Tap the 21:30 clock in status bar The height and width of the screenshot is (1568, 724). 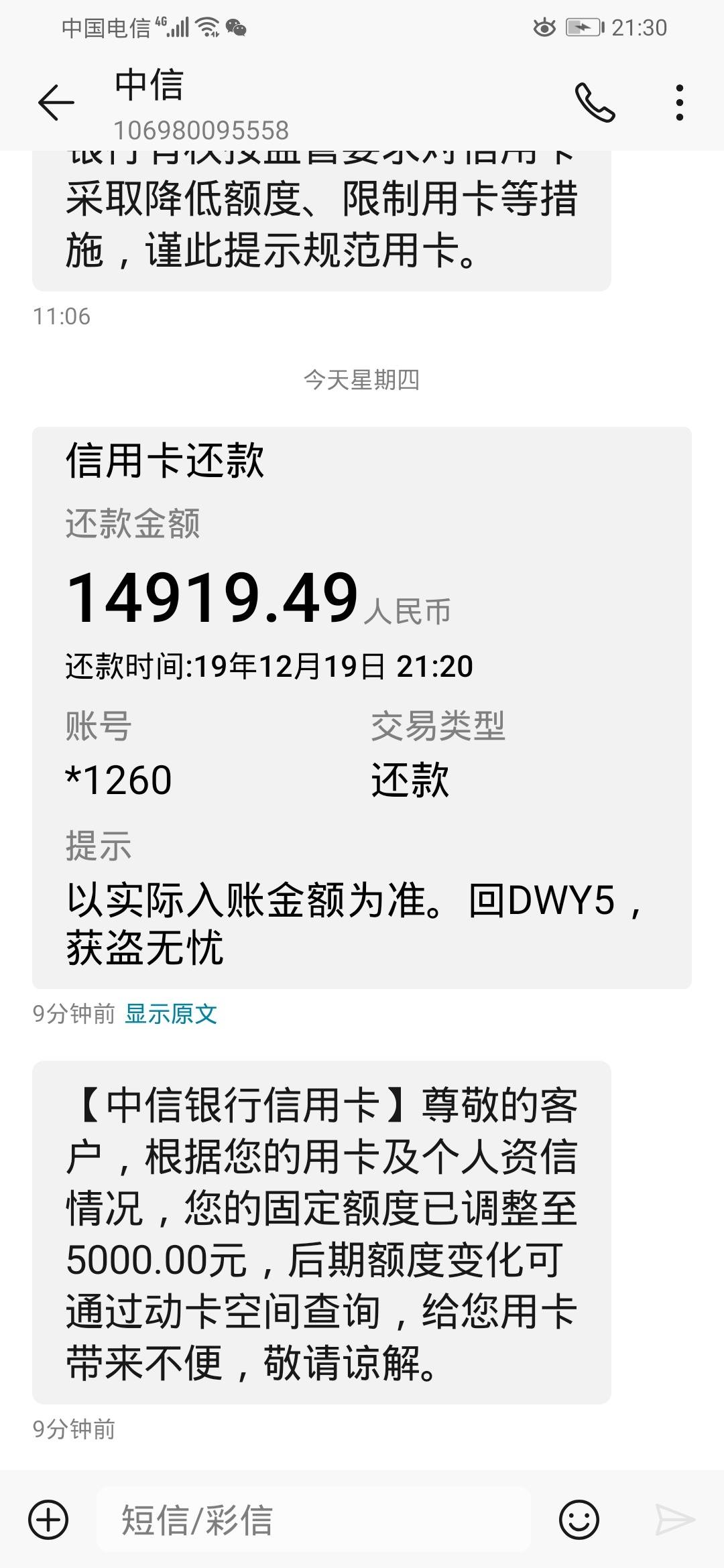[640, 27]
